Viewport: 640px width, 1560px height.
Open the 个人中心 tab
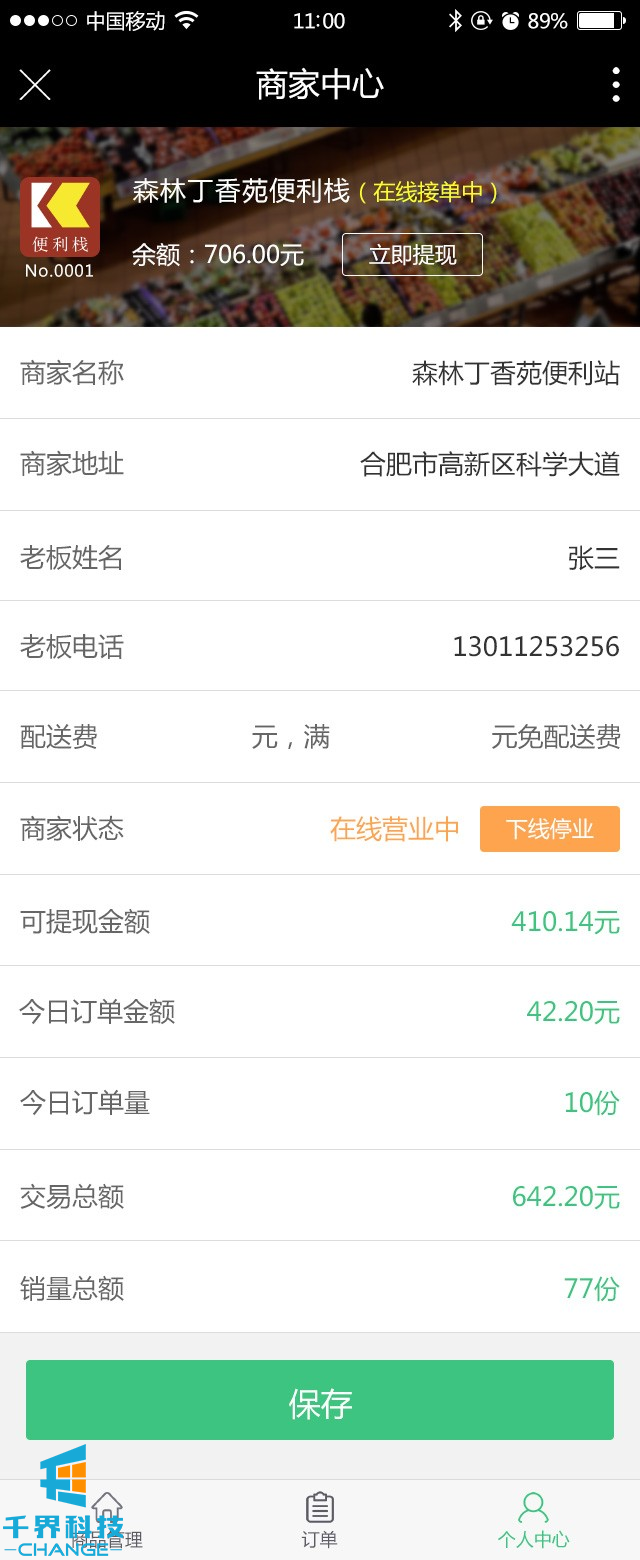click(533, 1520)
